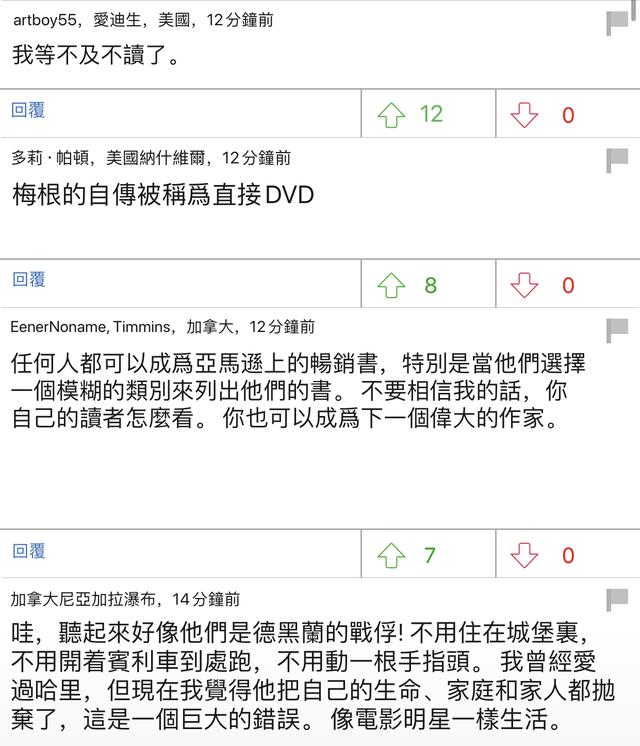The height and width of the screenshot is (746, 640).
Task: Downvote 多莉·帕頓's comment
Action: click(524, 285)
